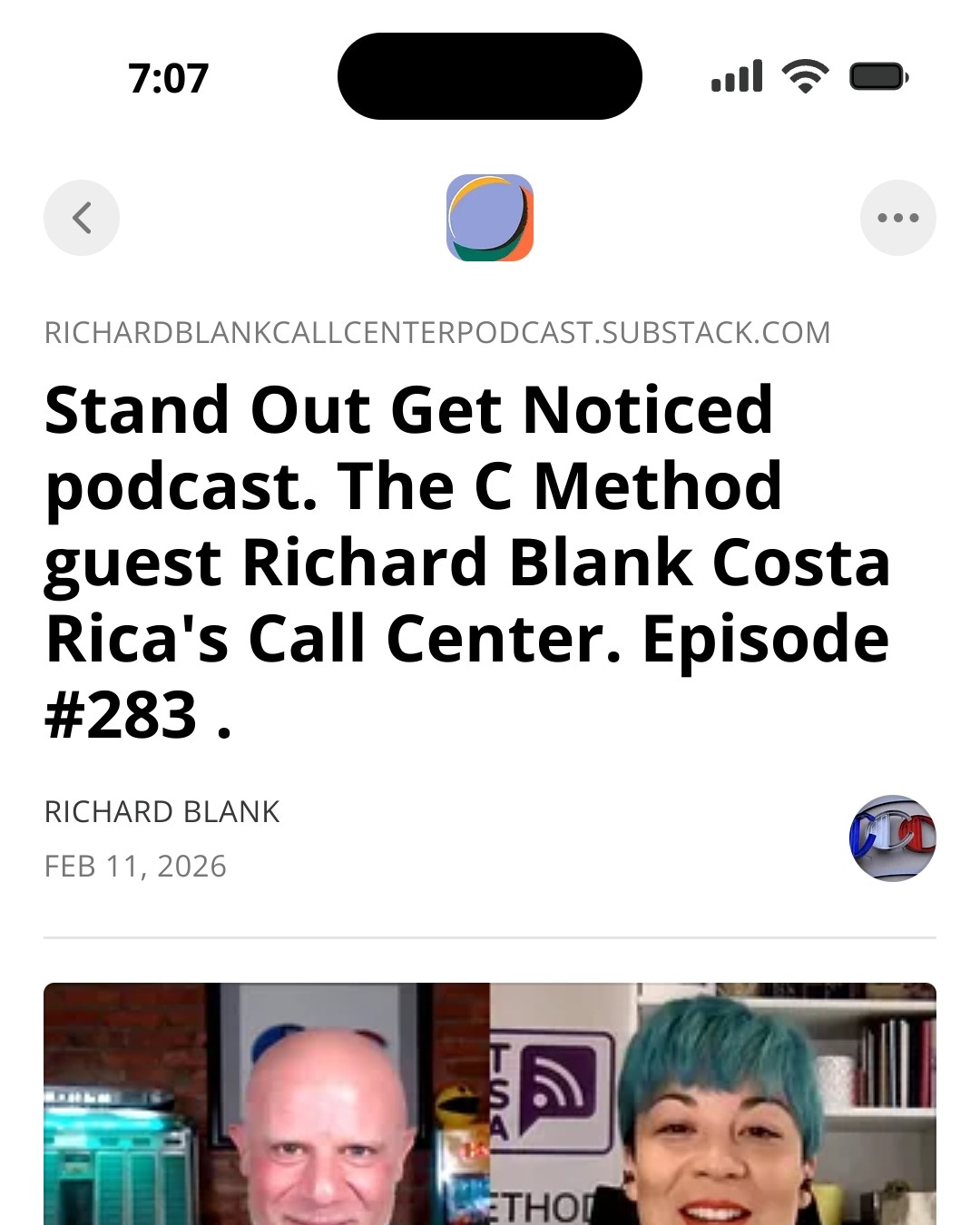Open the three-dot overflow menu

897,218
